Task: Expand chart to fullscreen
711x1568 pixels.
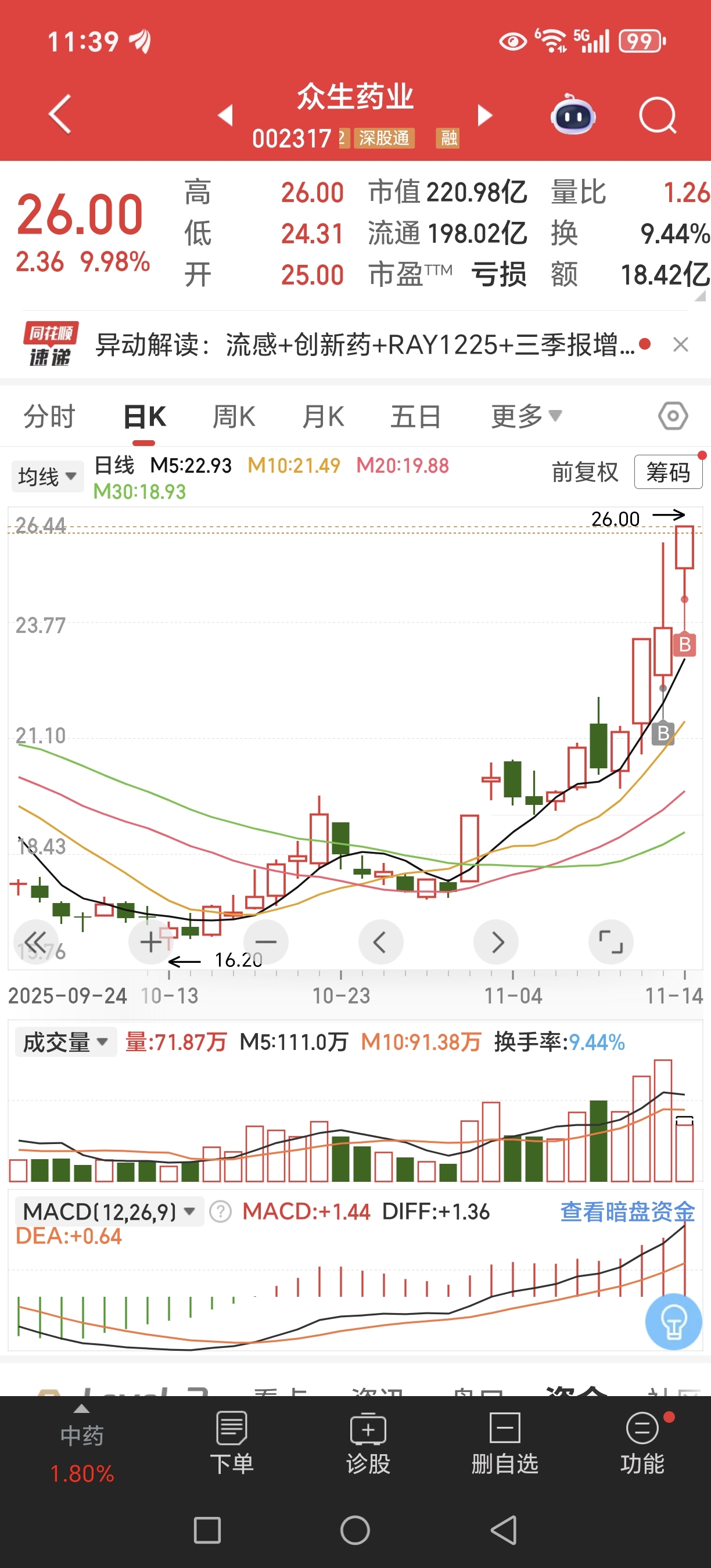Action: click(x=611, y=943)
